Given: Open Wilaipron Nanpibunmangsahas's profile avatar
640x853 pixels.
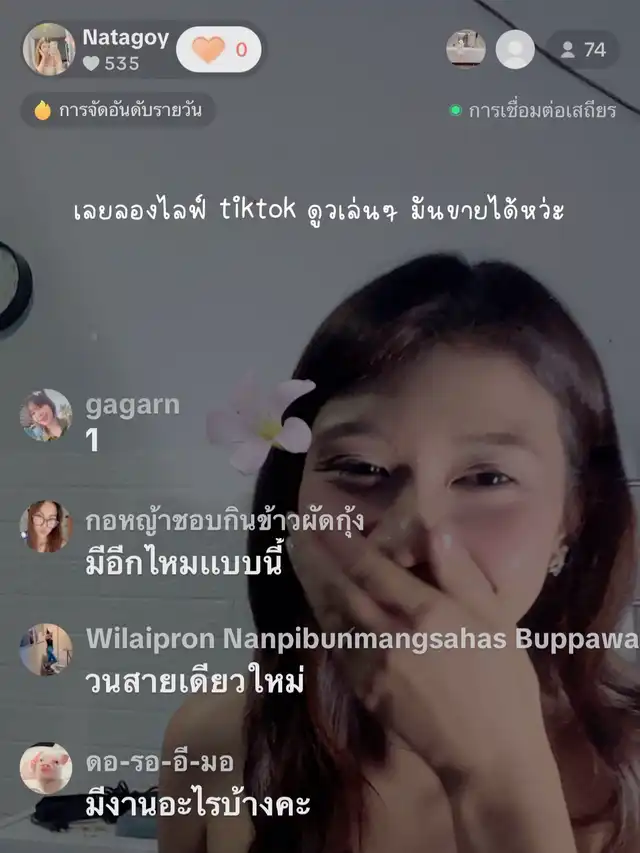Looking at the screenshot, I should [46, 649].
